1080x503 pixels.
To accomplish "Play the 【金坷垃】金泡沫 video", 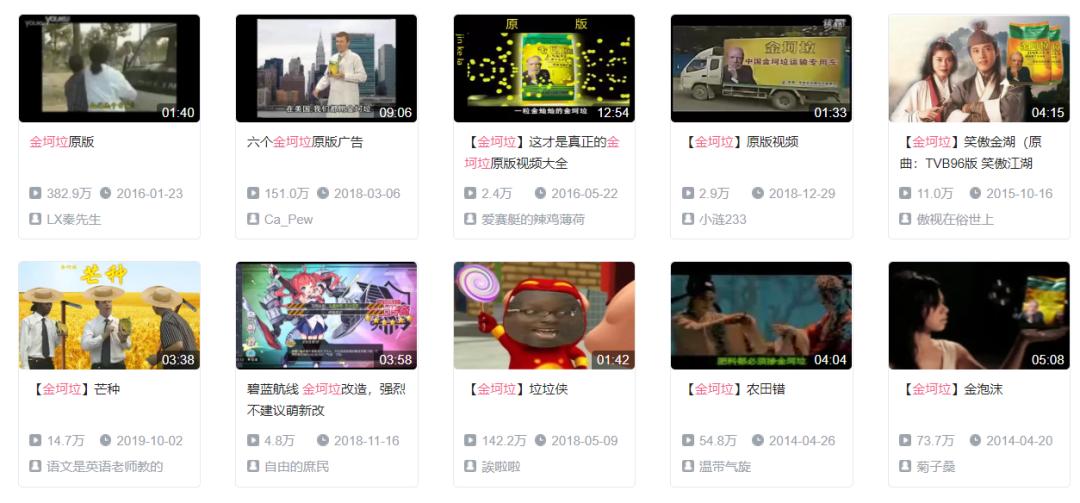I will (979, 315).
